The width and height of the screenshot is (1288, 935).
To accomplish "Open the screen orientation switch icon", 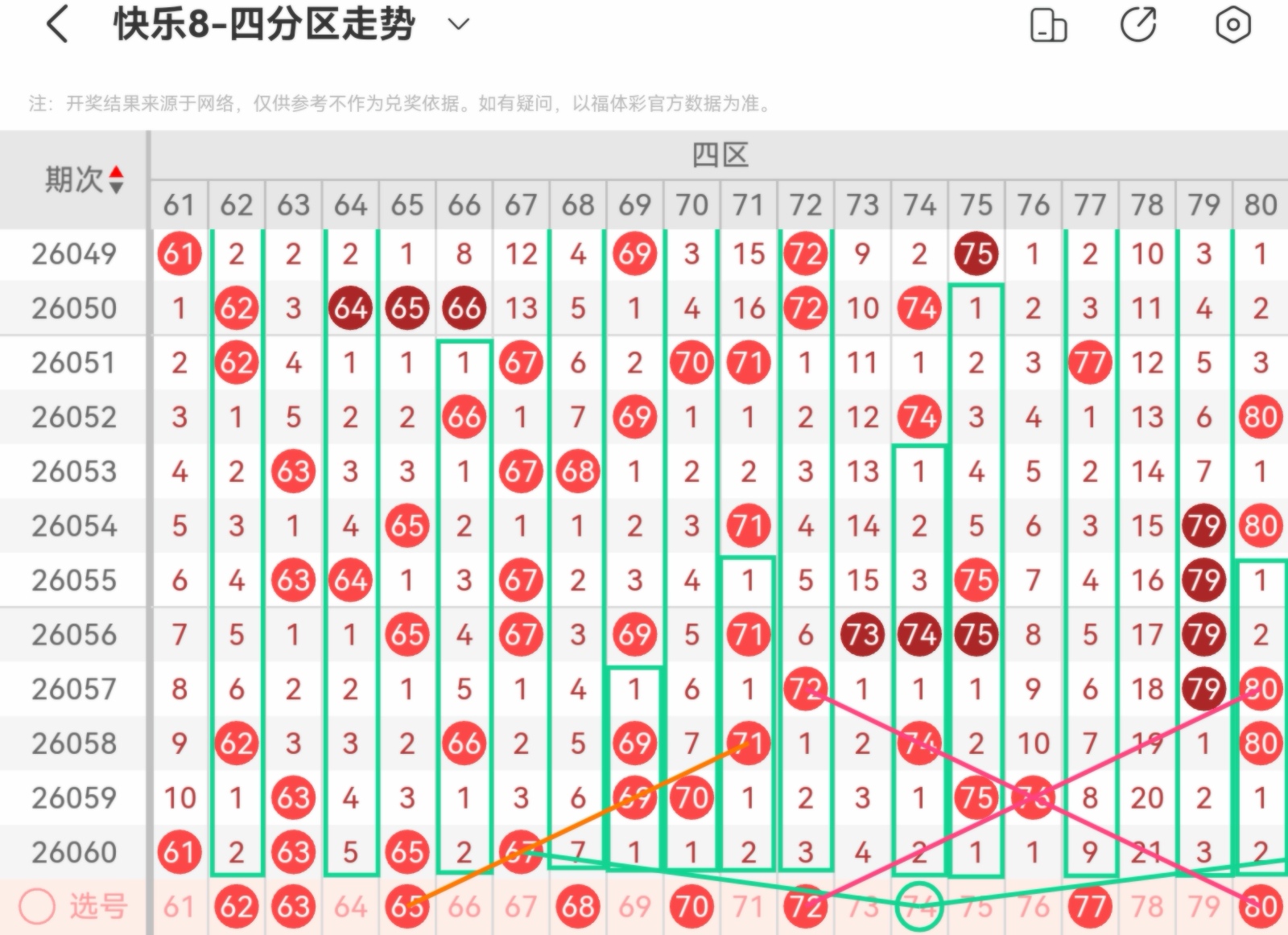I will pyautogui.click(x=1048, y=25).
